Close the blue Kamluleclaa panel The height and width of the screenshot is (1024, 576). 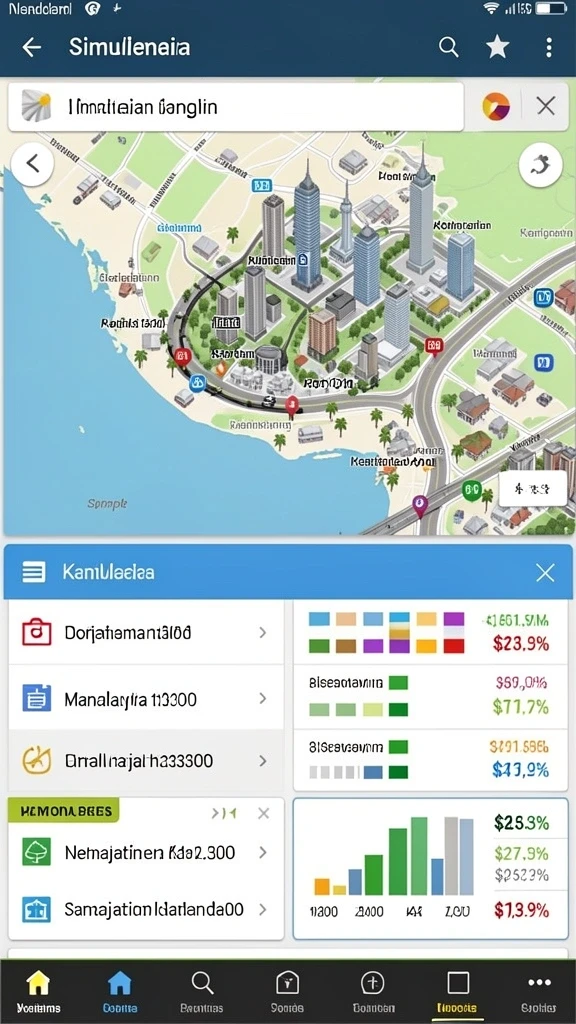click(545, 573)
